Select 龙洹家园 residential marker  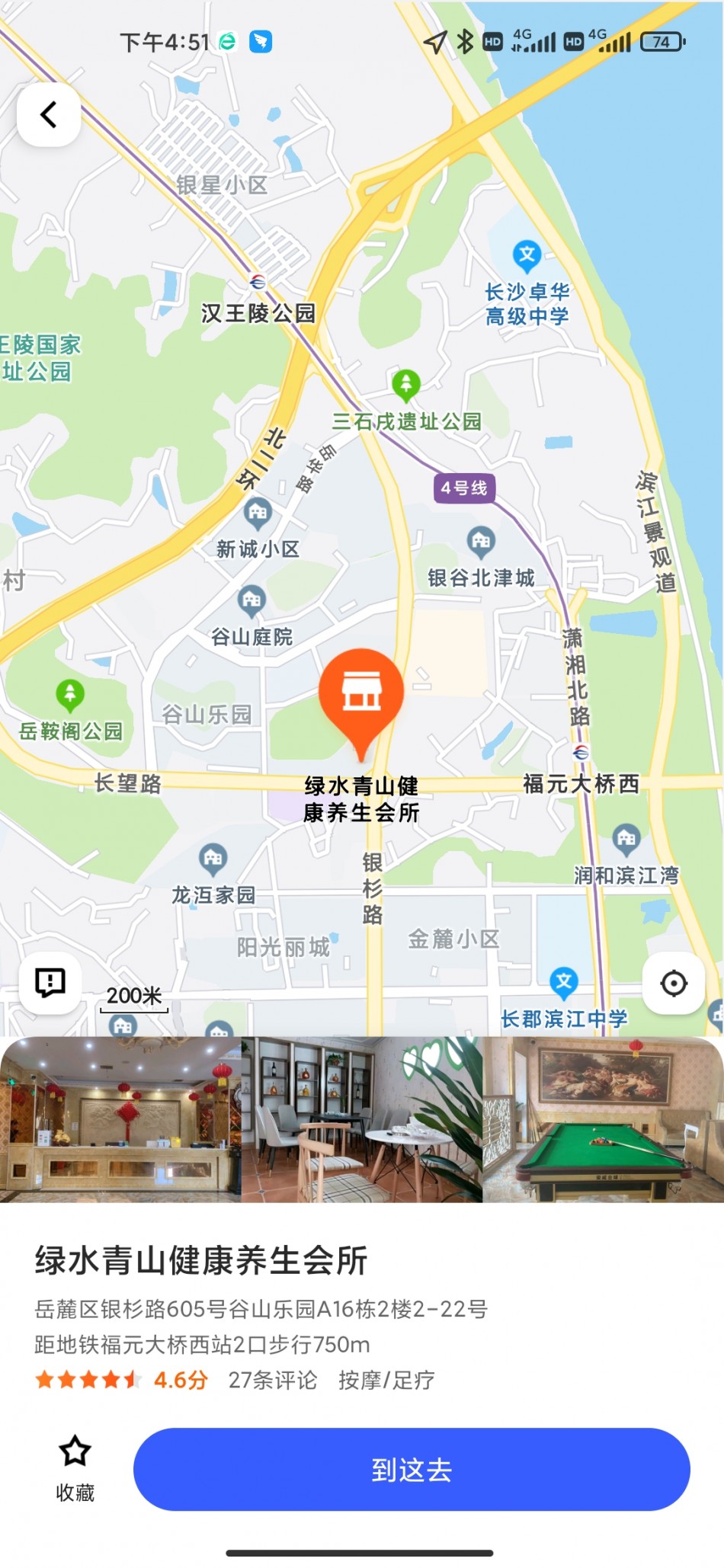pyautogui.click(x=213, y=860)
